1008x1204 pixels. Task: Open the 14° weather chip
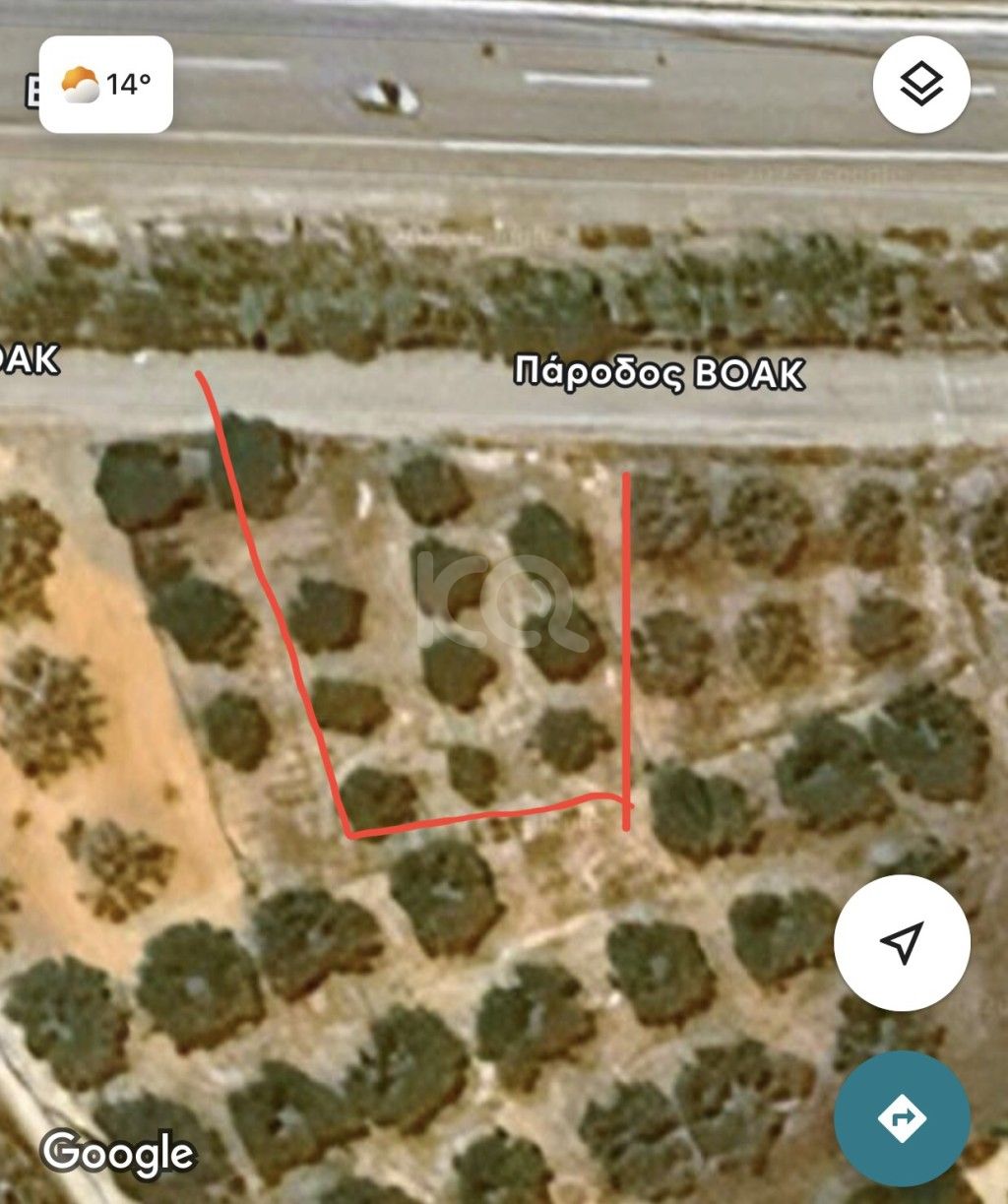pos(106,85)
